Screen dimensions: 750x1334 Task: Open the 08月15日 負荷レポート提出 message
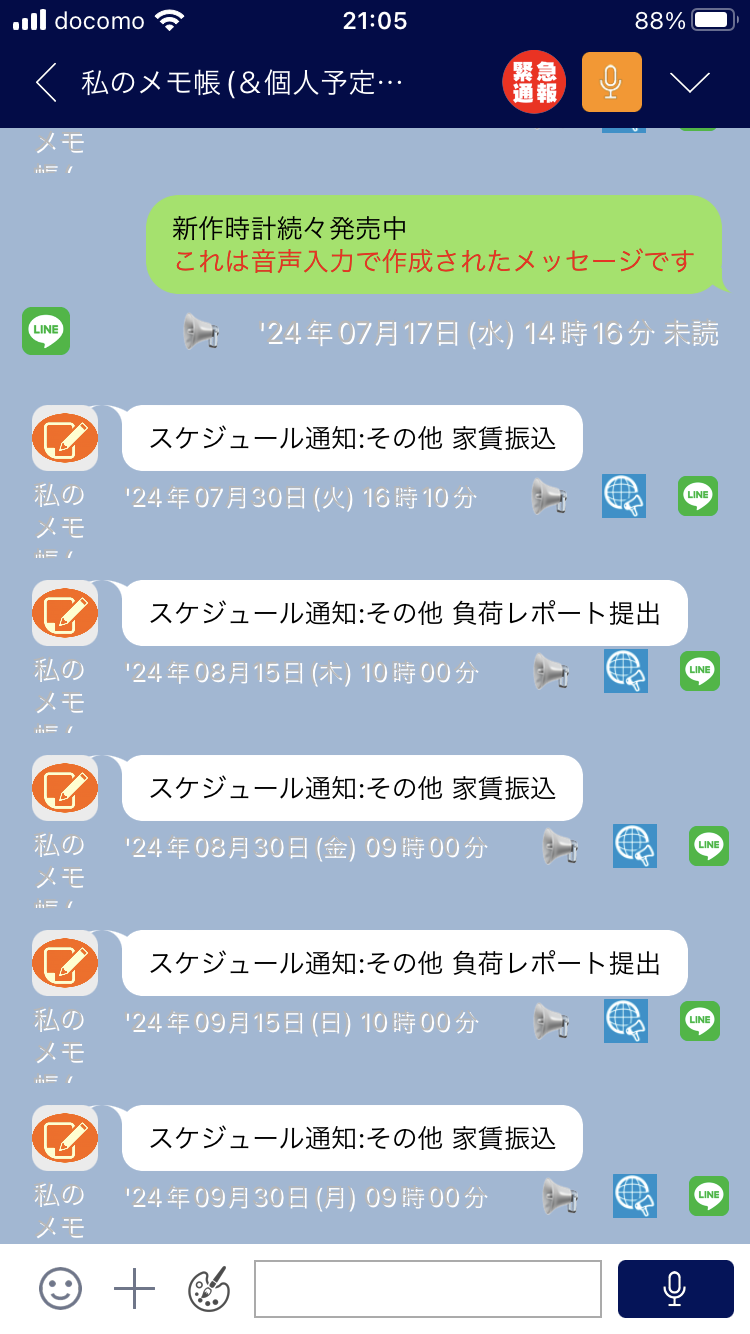(x=405, y=613)
